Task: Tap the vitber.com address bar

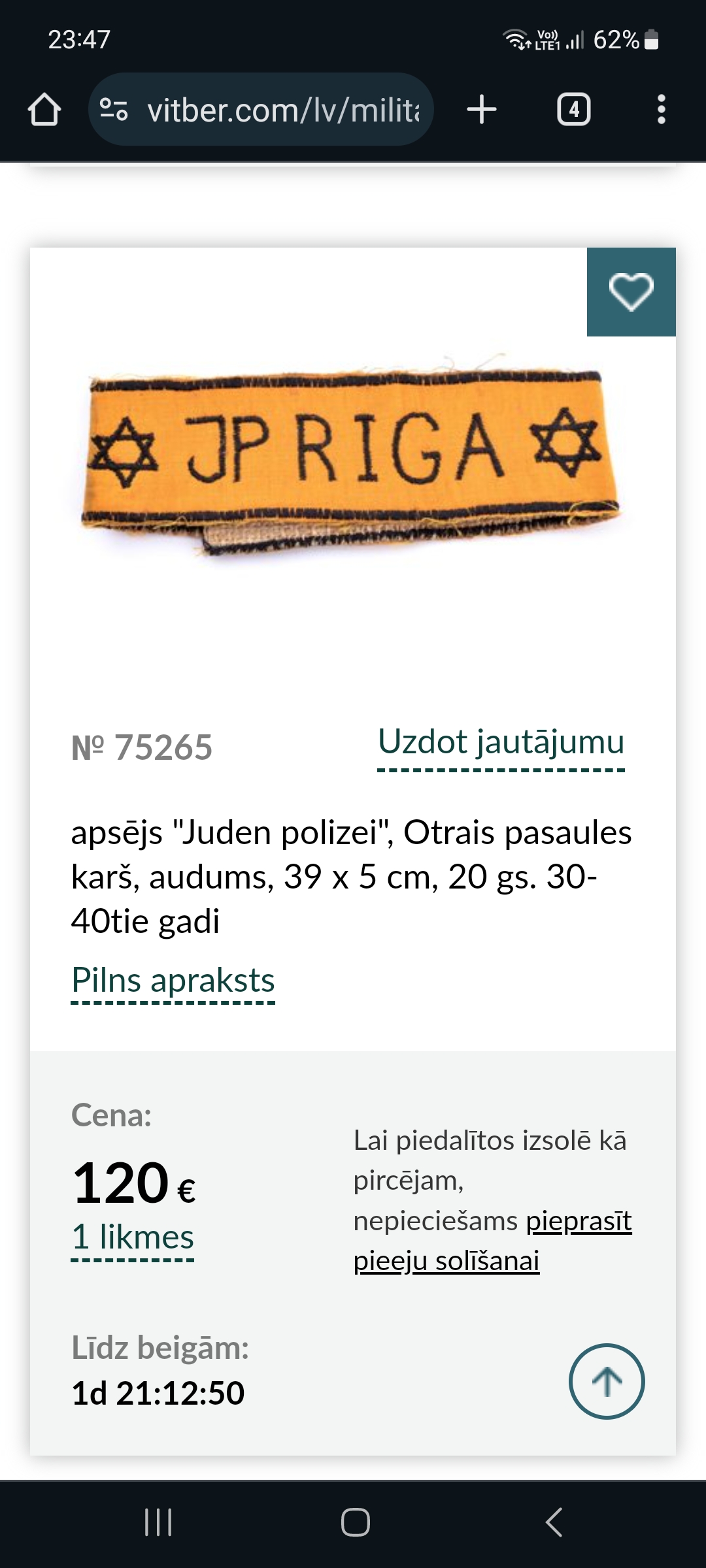Action: [282, 110]
